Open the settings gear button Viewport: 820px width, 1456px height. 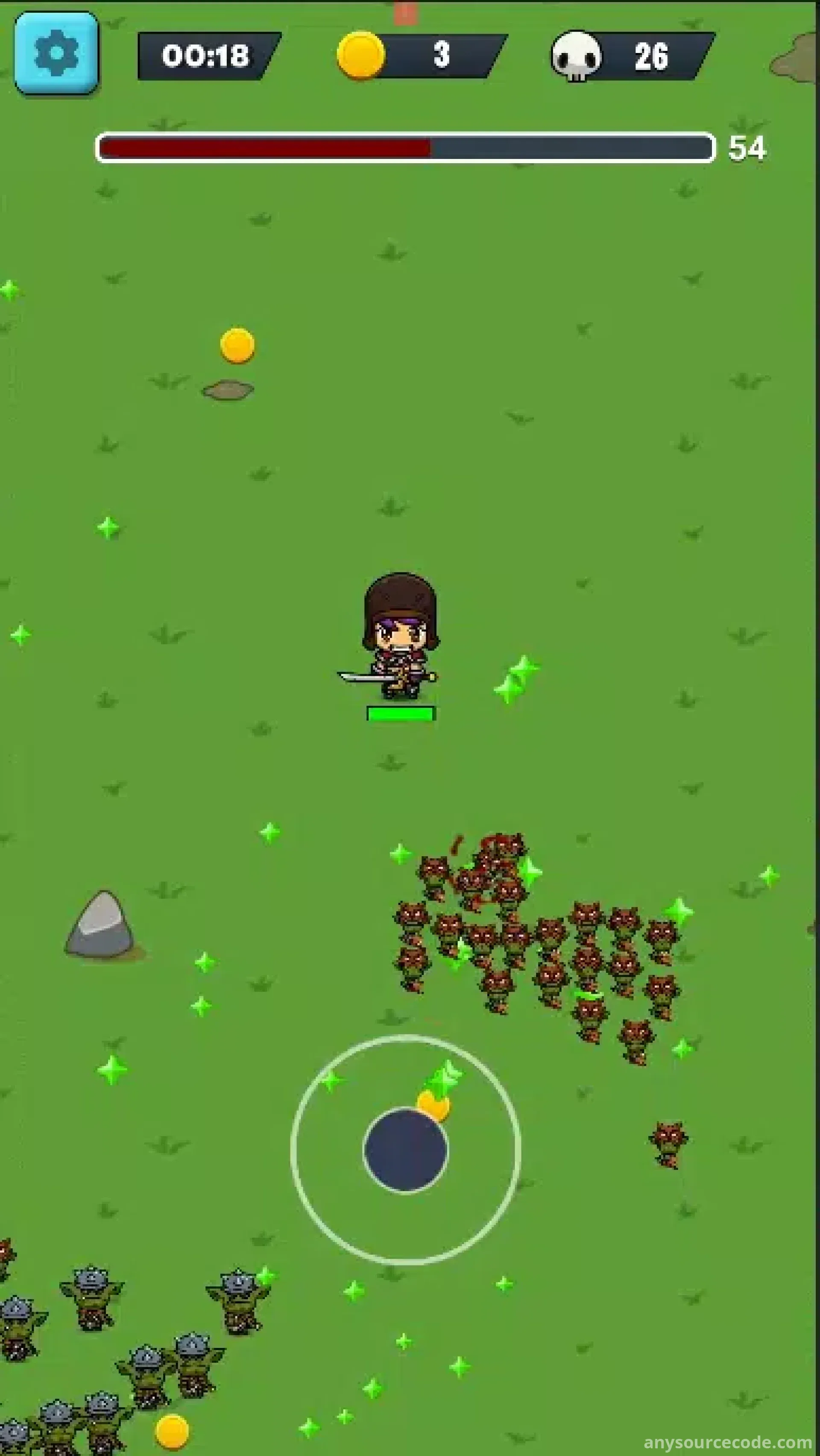56,53
